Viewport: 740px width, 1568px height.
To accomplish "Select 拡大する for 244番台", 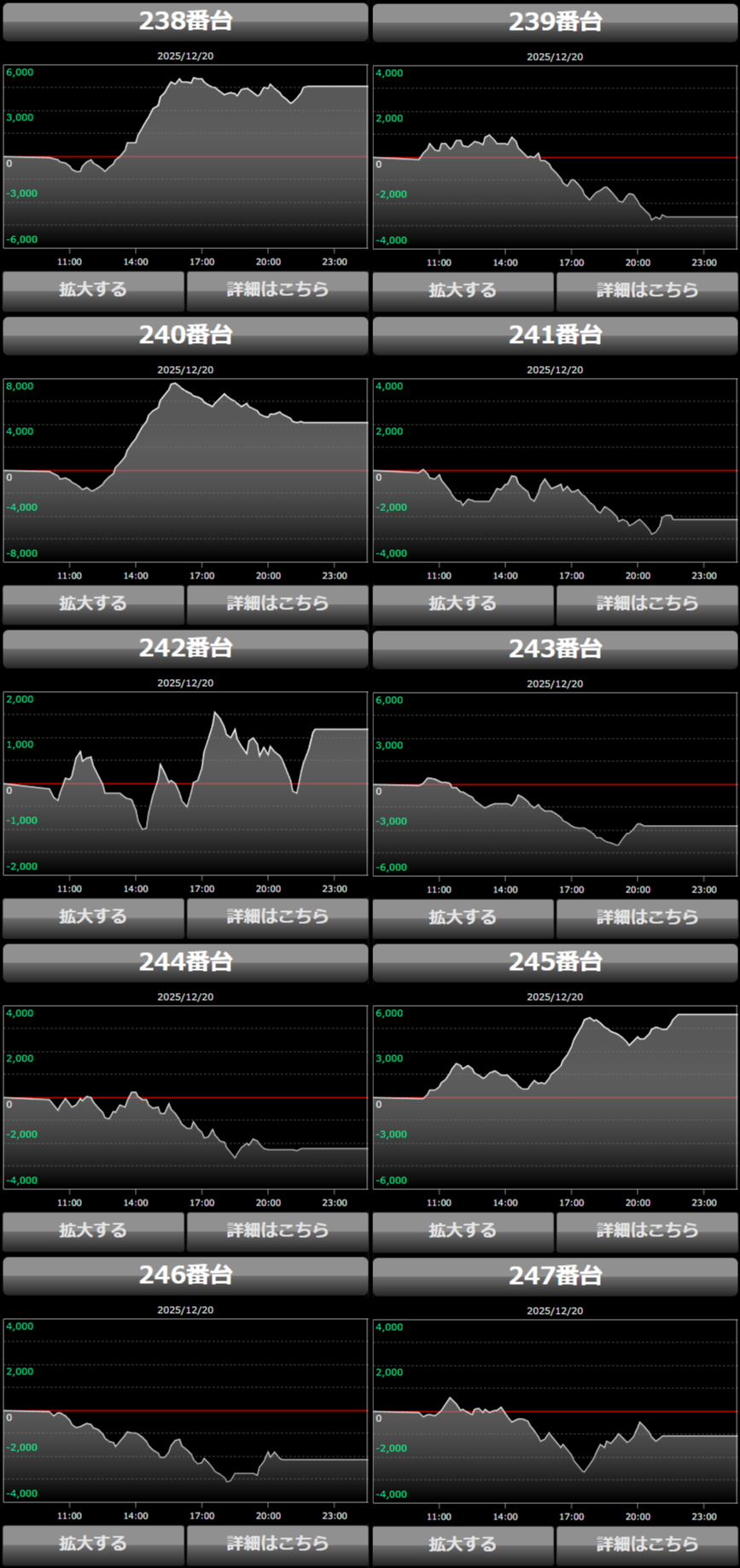I will tap(93, 1230).
